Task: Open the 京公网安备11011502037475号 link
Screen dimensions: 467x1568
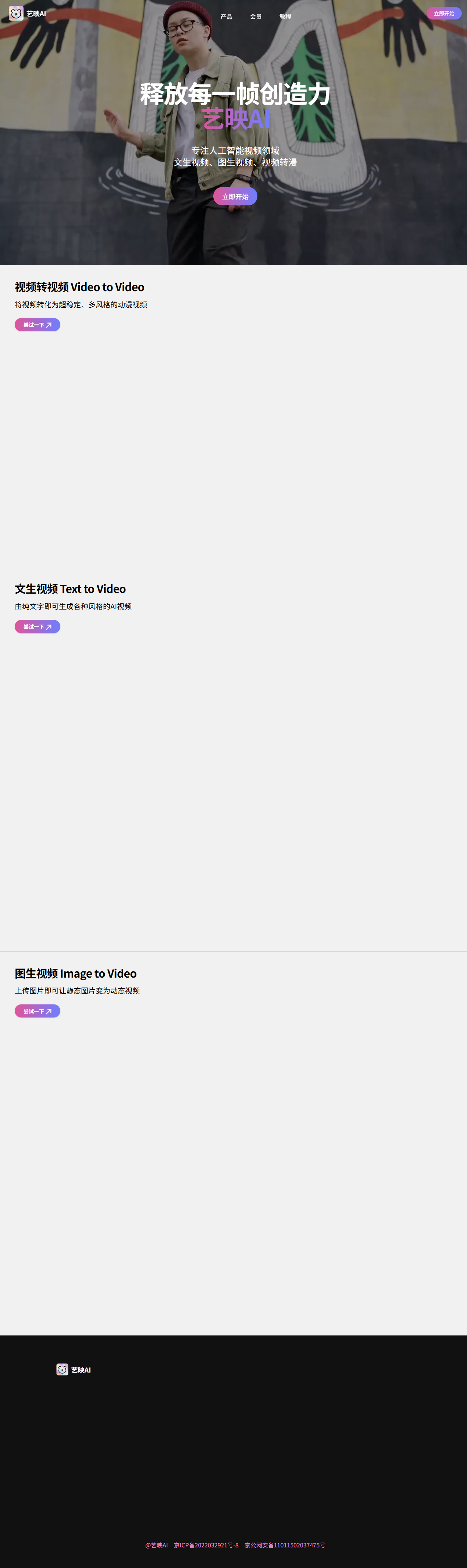Action: pyautogui.click(x=285, y=1545)
